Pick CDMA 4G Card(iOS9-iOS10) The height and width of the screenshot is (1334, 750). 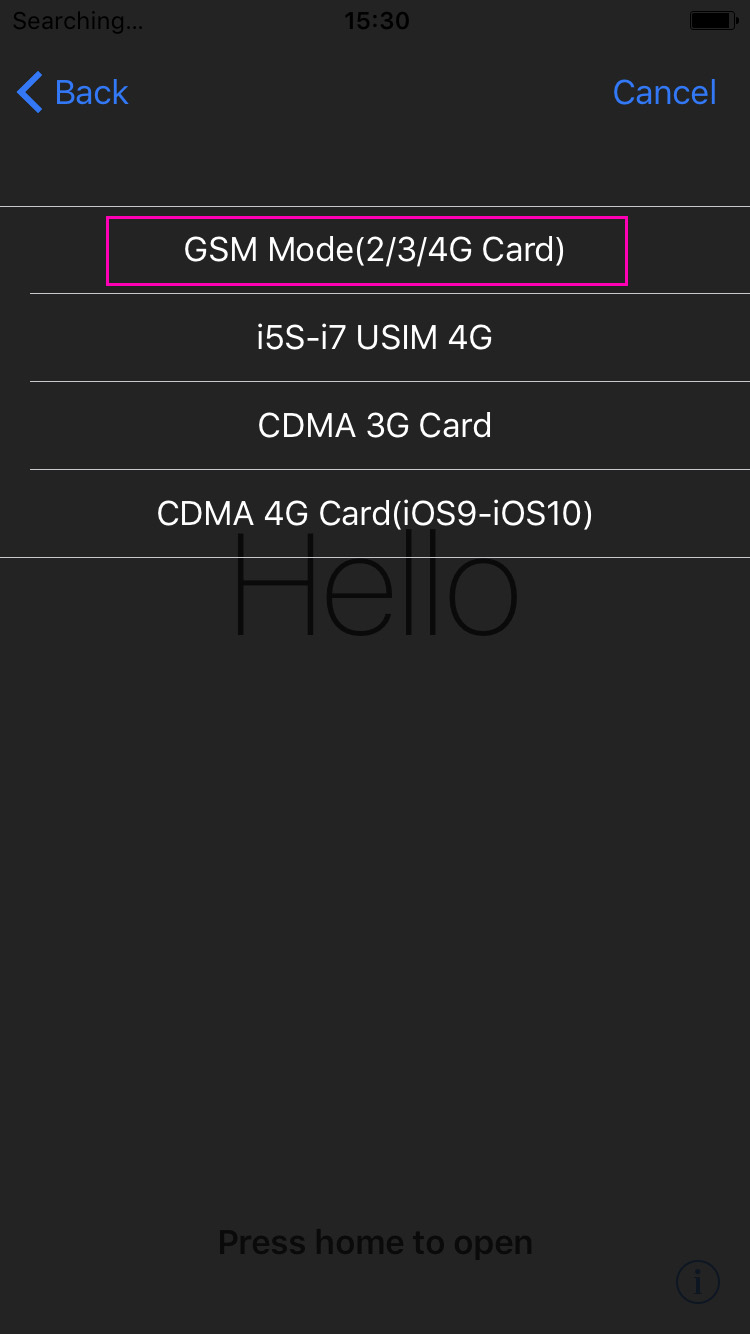[x=375, y=514]
